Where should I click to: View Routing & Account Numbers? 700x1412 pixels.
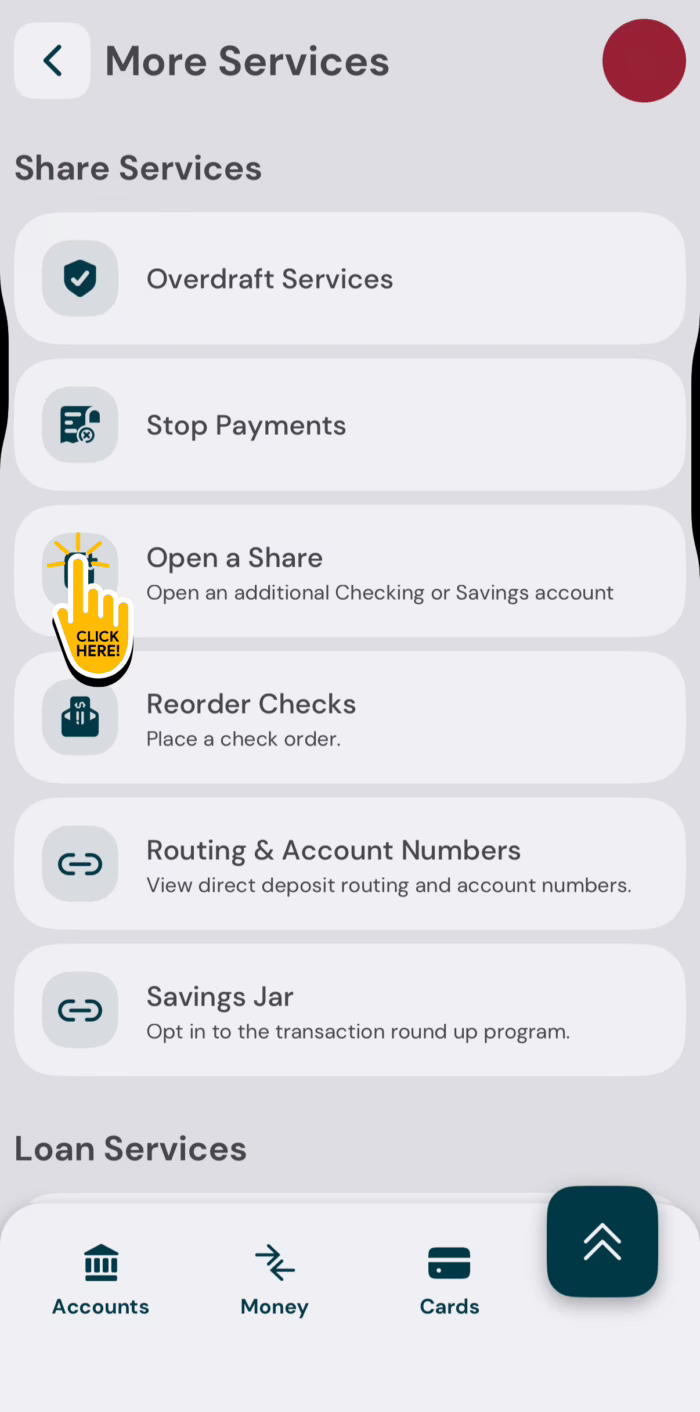point(349,863)
